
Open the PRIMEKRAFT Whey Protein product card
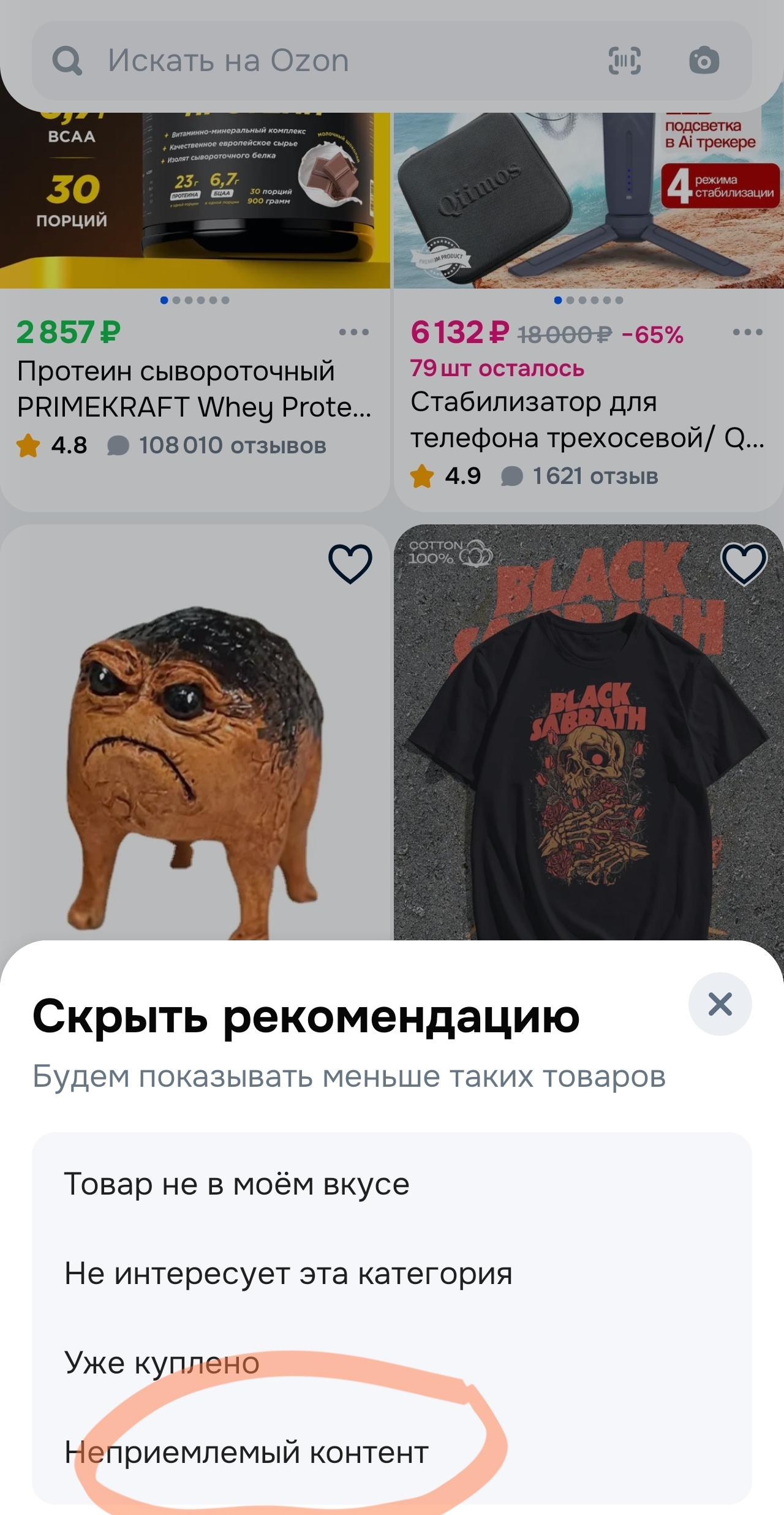(194, 390)
